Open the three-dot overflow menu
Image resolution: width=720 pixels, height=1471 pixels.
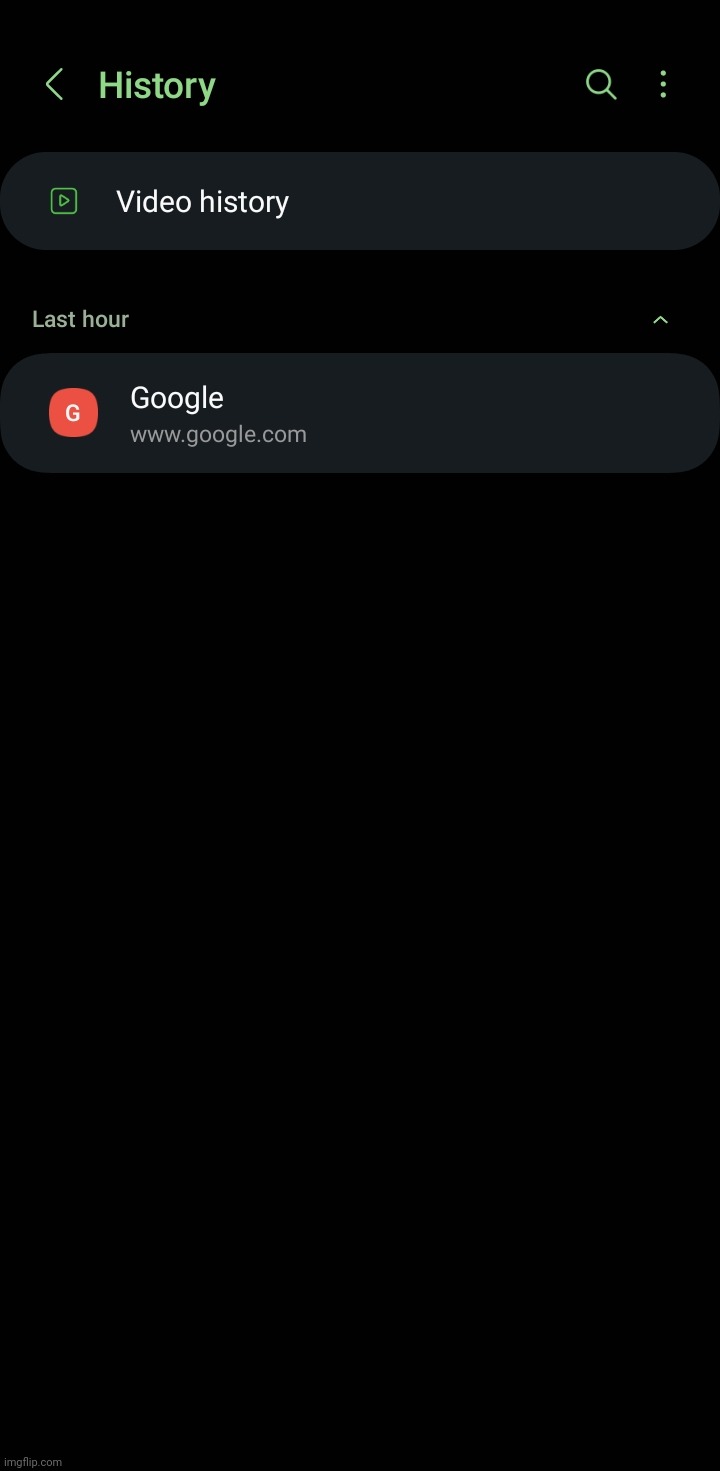coord(663,85)
